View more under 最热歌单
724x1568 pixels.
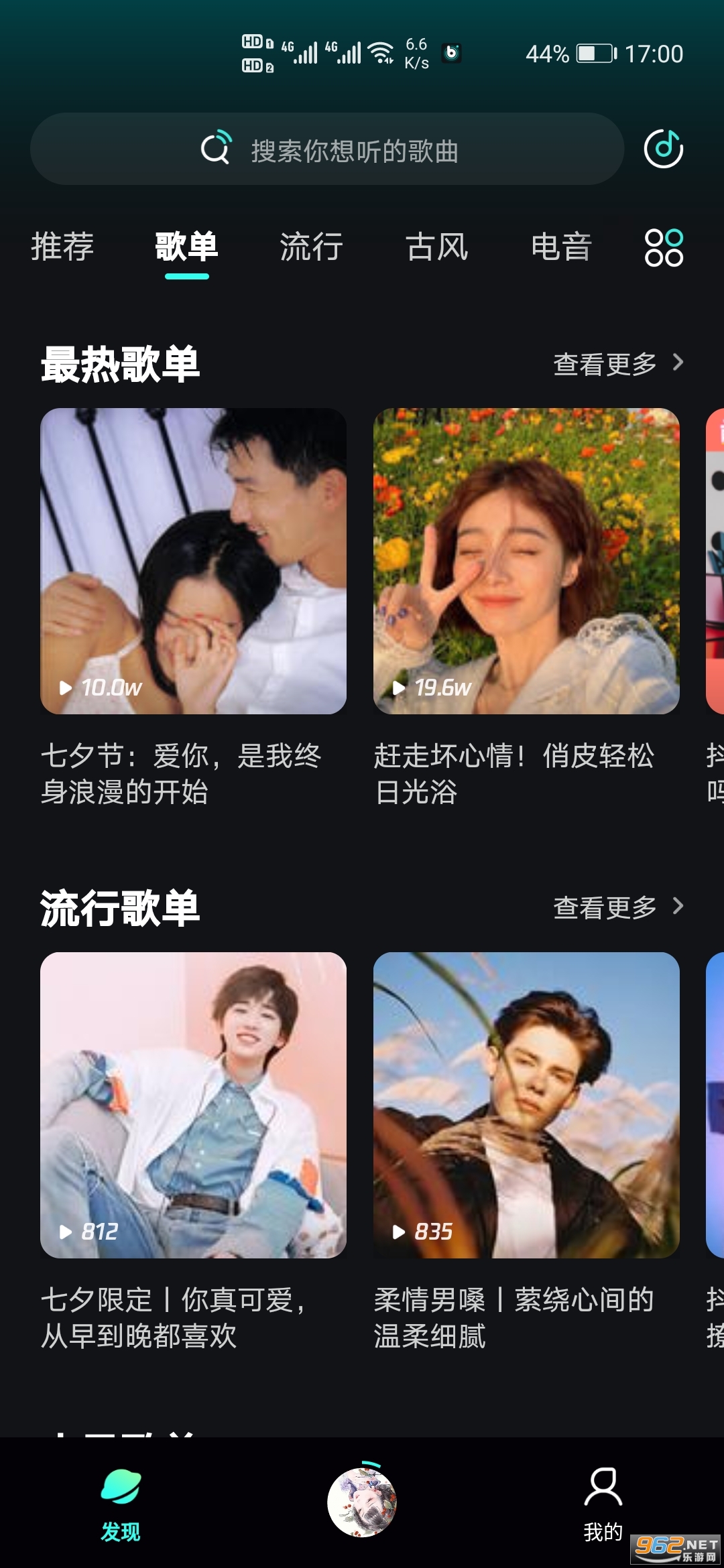[617, 364]
